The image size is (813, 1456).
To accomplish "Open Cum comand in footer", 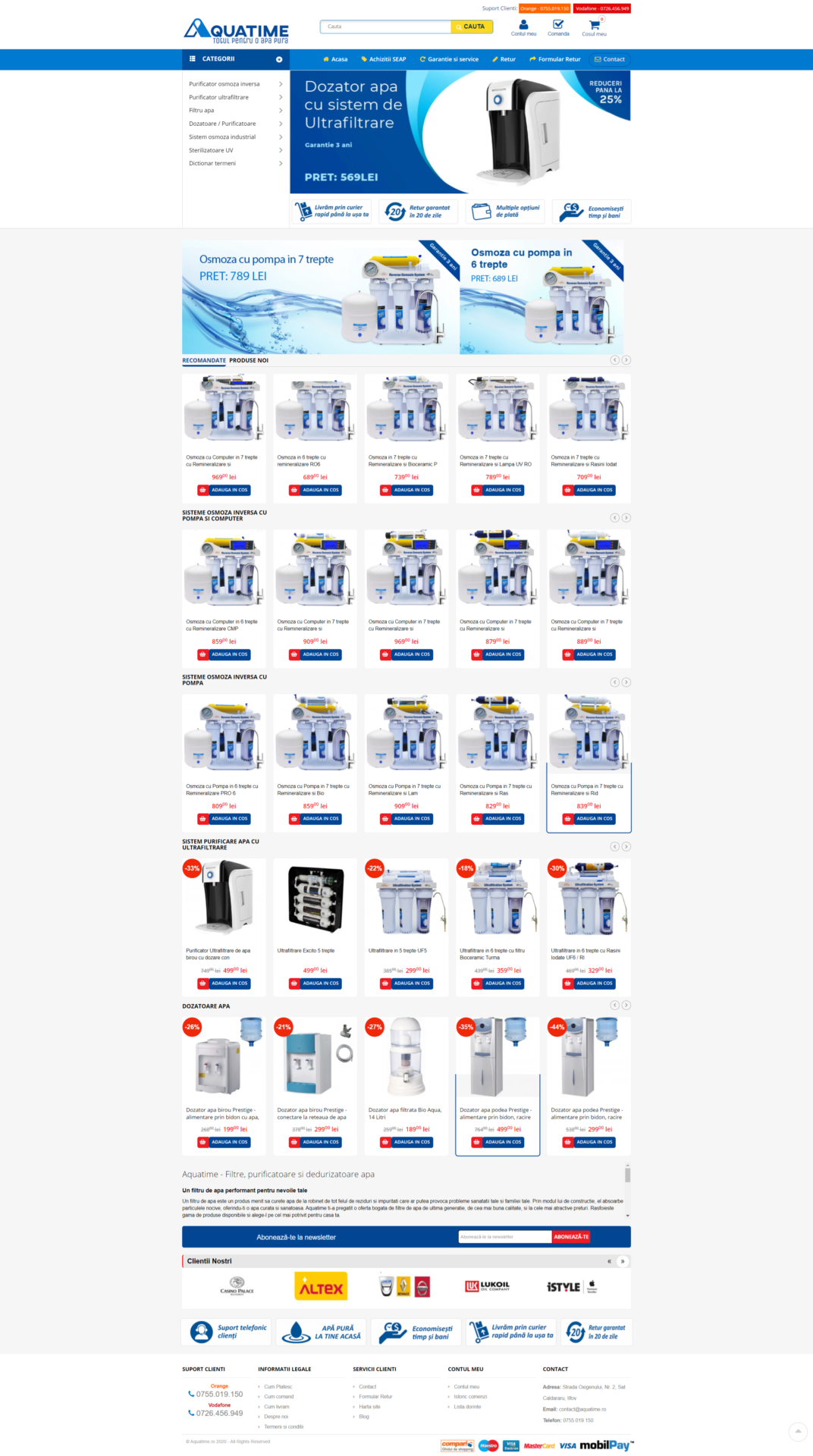I will tap(279, 1396).
